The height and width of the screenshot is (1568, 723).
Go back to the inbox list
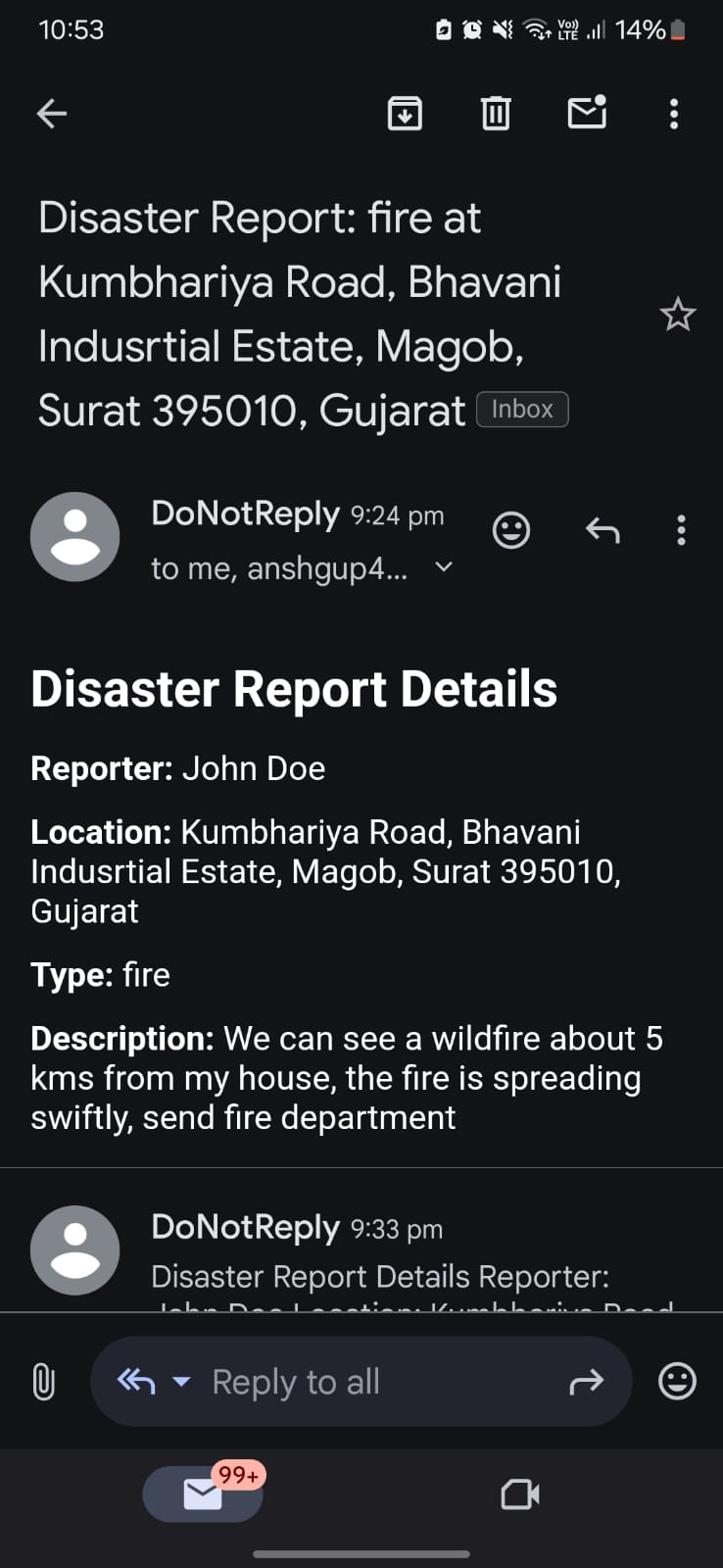pos(52,114)
